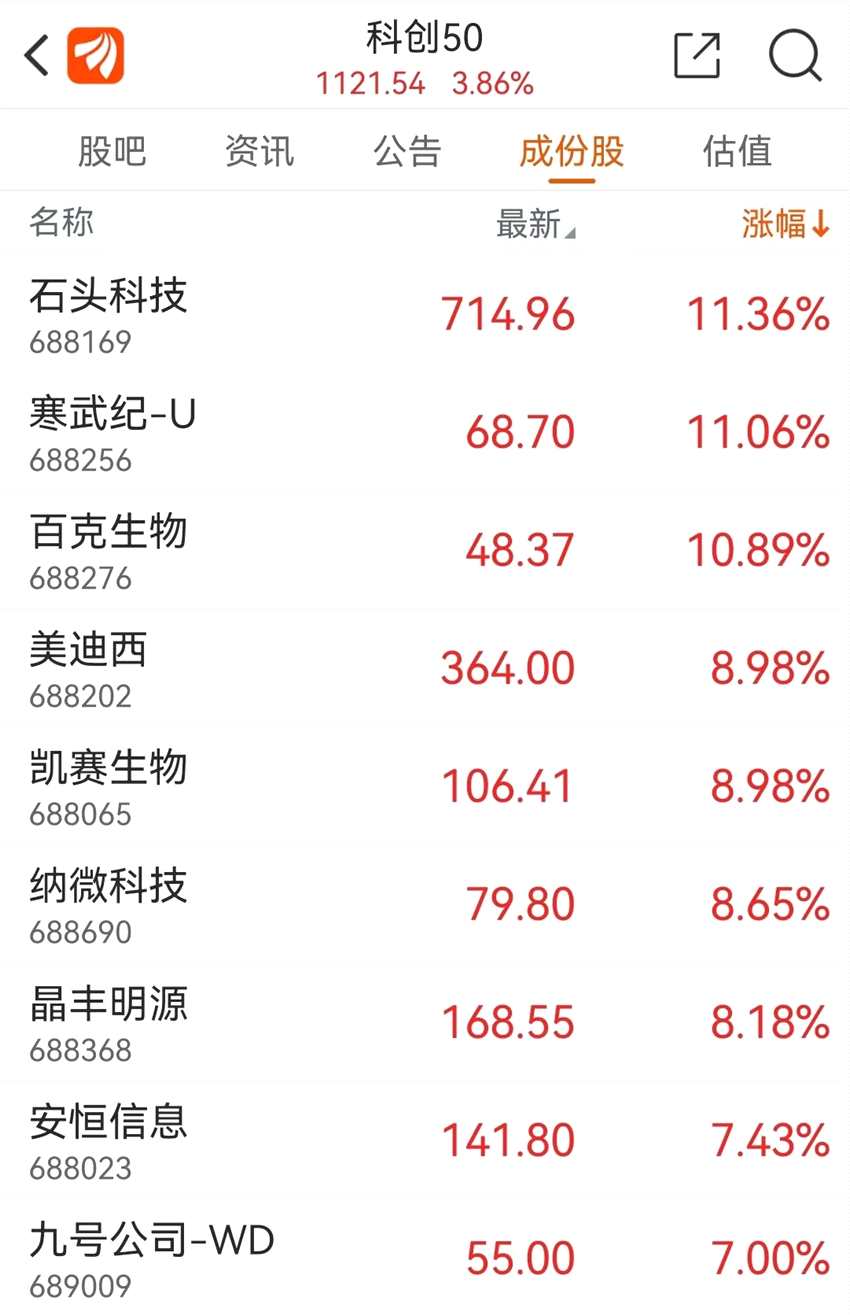Switch to the 估值 tab
The image size is (850, 1315).
(x=737, y=152)
